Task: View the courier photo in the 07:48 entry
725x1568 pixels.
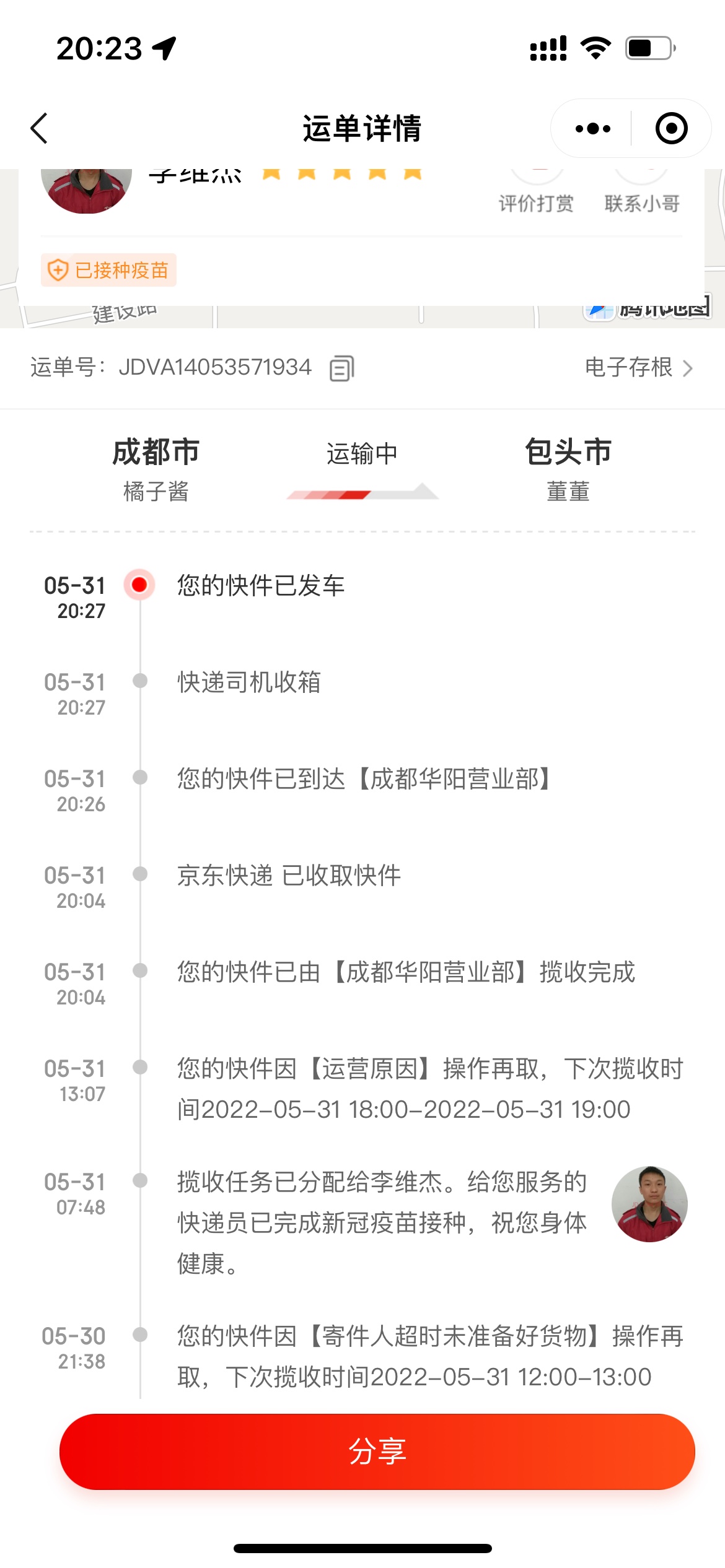Action: coord(649,1203)
